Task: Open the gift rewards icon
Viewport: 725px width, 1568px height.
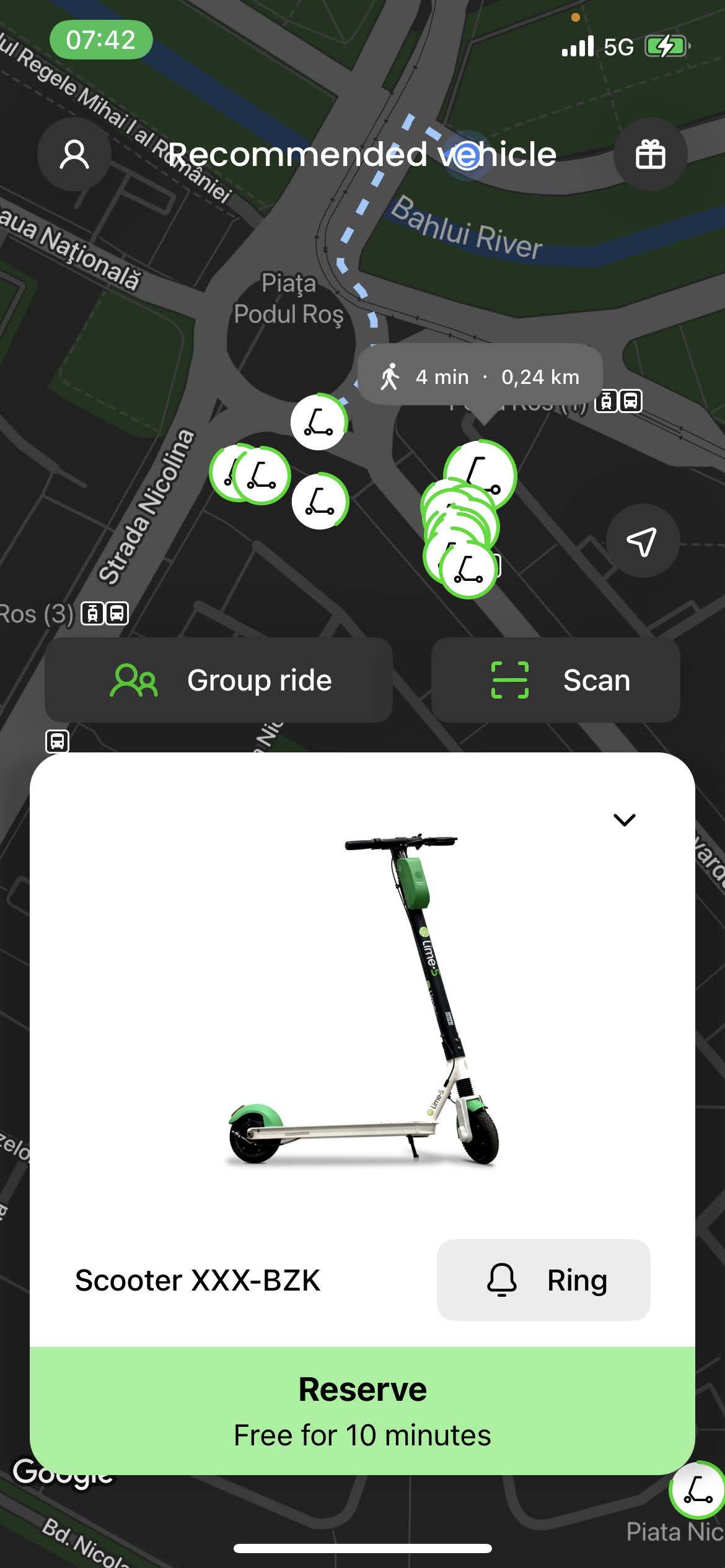Action: [650, 154]
